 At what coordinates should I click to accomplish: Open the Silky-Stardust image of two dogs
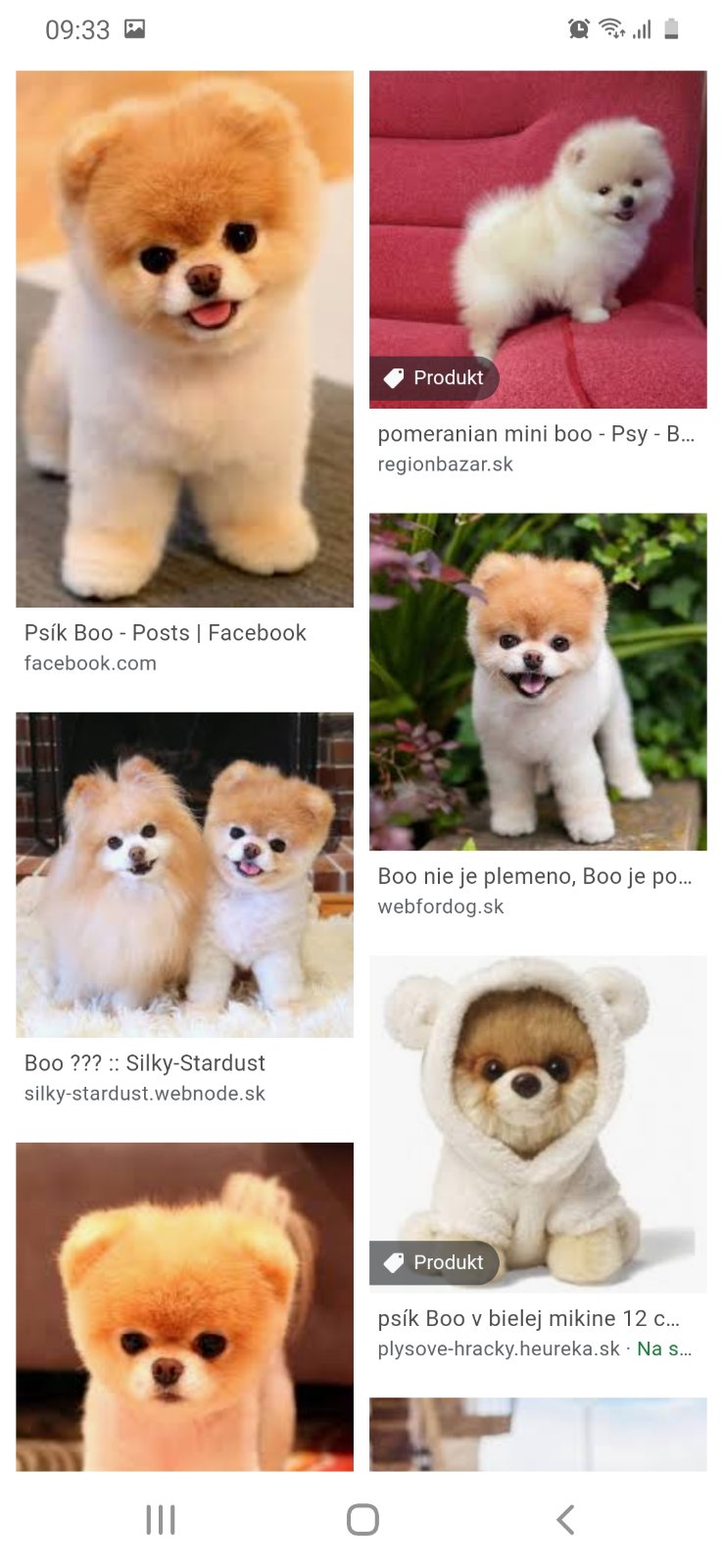[184, 874]
